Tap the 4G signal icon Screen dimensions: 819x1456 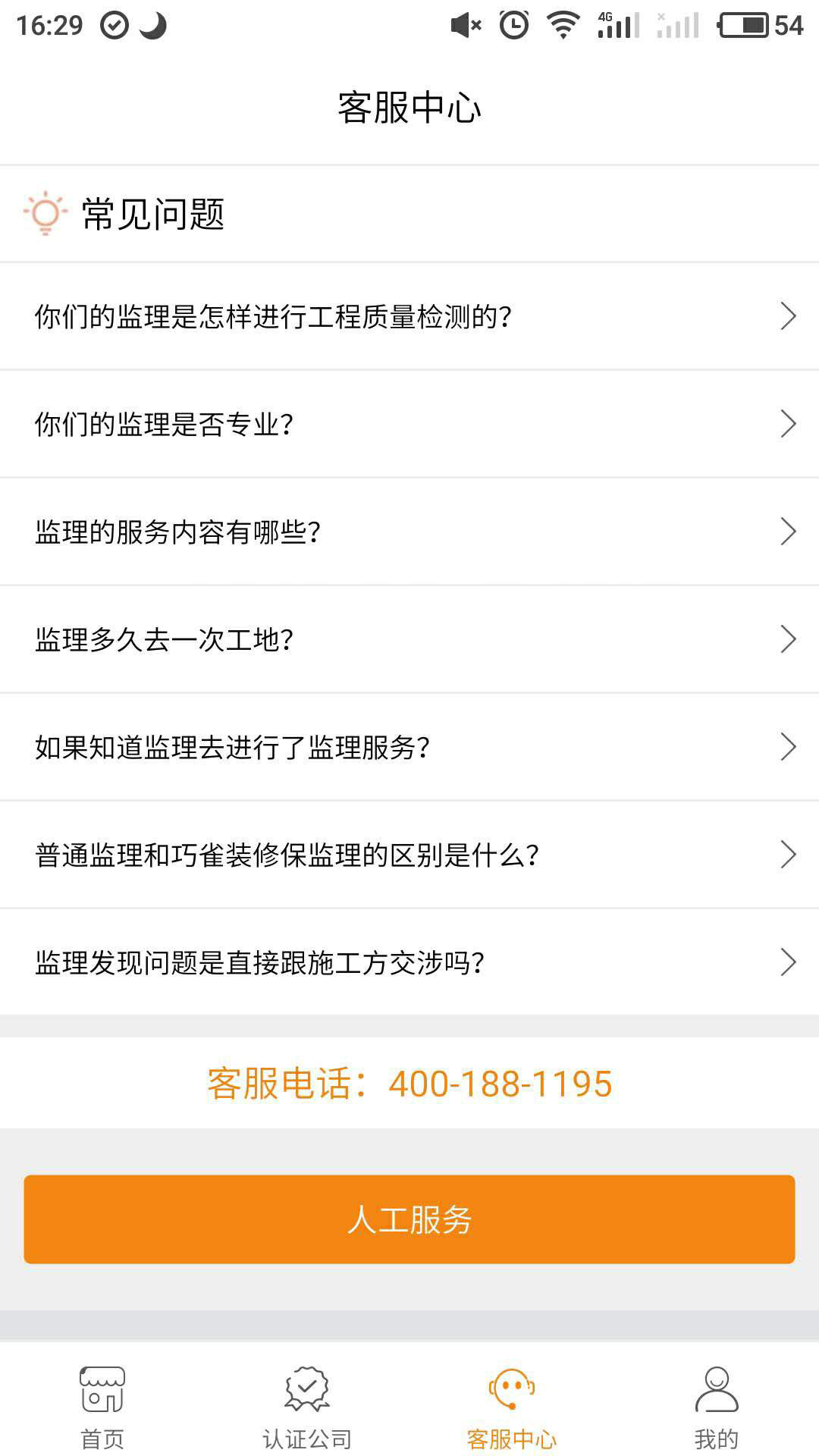614,24
